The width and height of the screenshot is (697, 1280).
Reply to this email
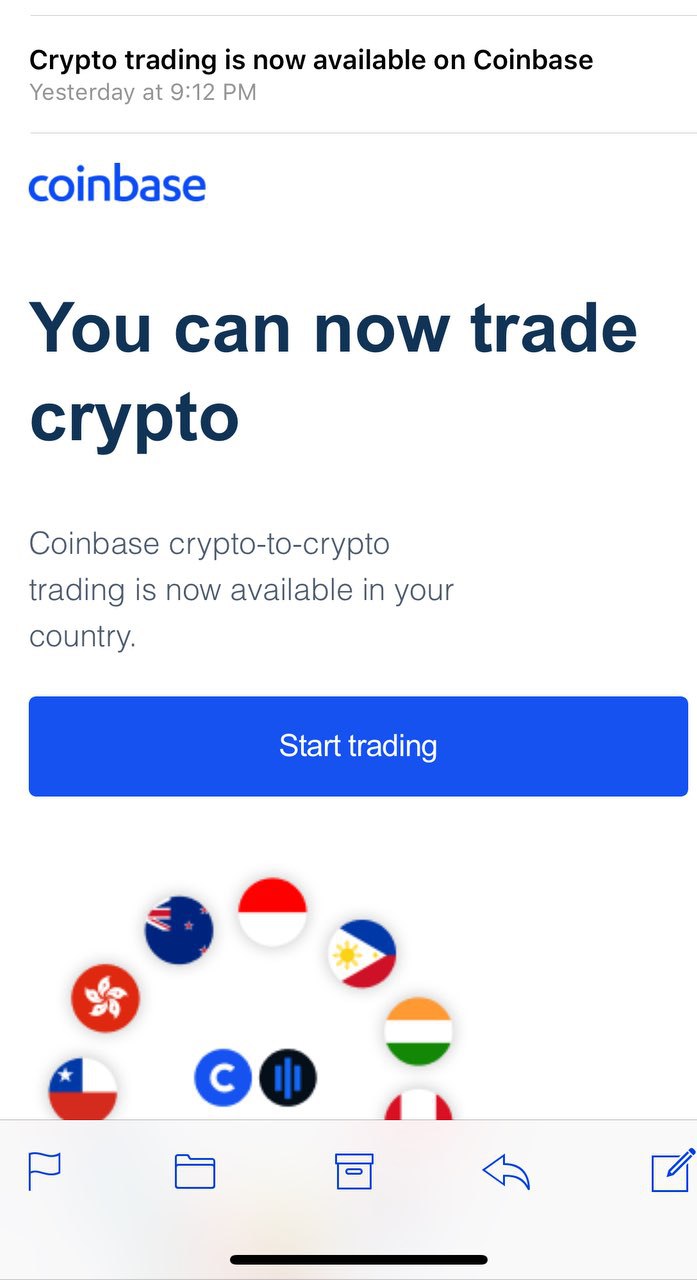click(x=506, y=1171)
